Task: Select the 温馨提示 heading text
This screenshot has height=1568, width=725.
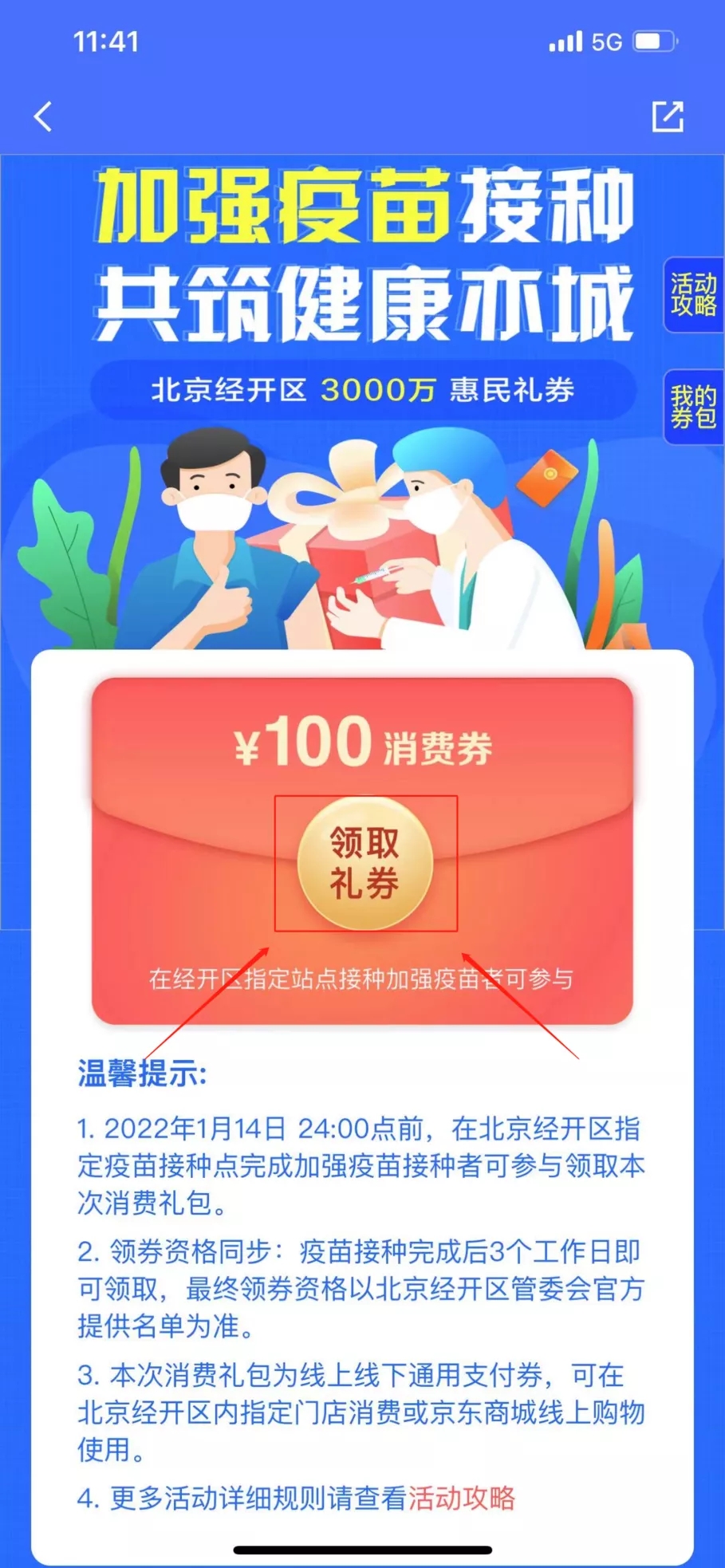Action: pos(141,1073)
